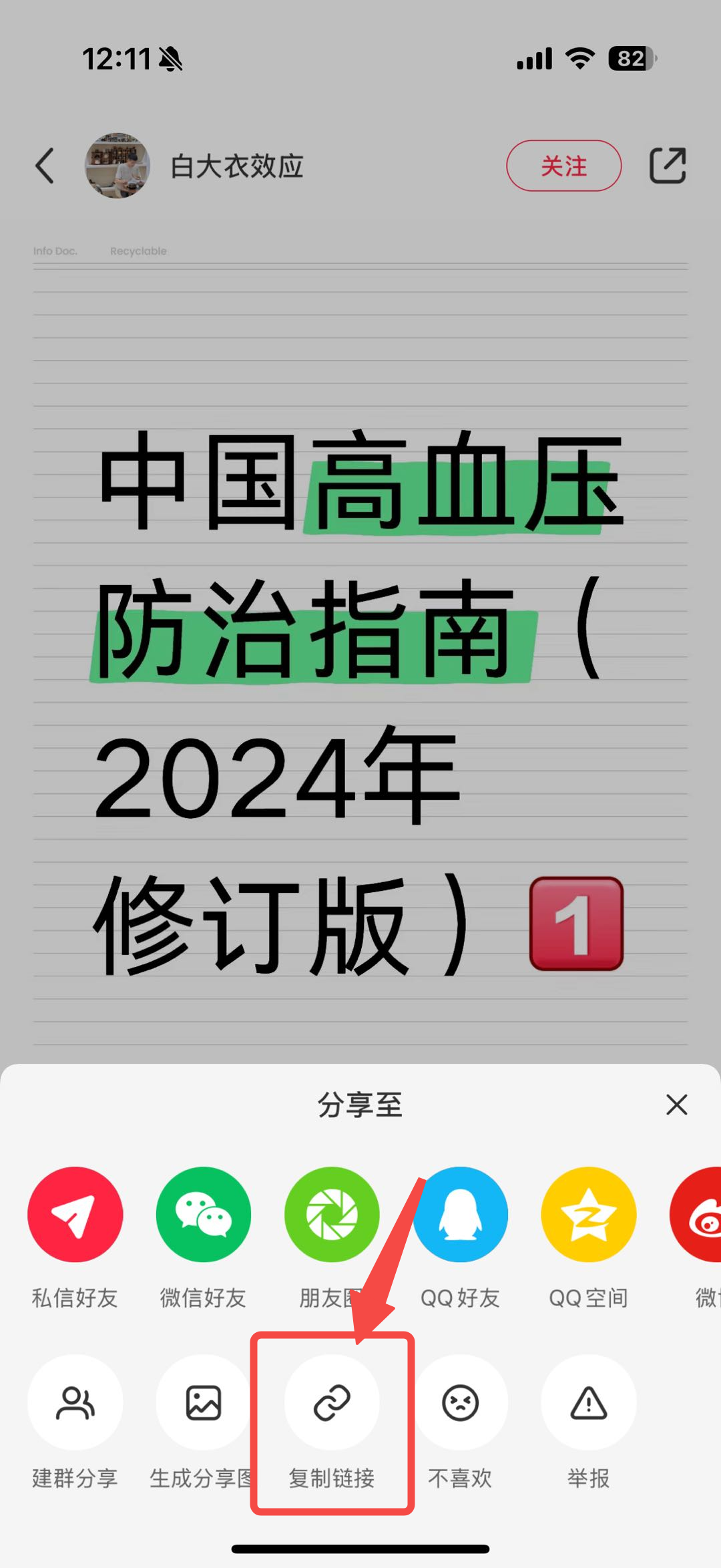Go back using the arrow icon

click(x=45, y=166)
